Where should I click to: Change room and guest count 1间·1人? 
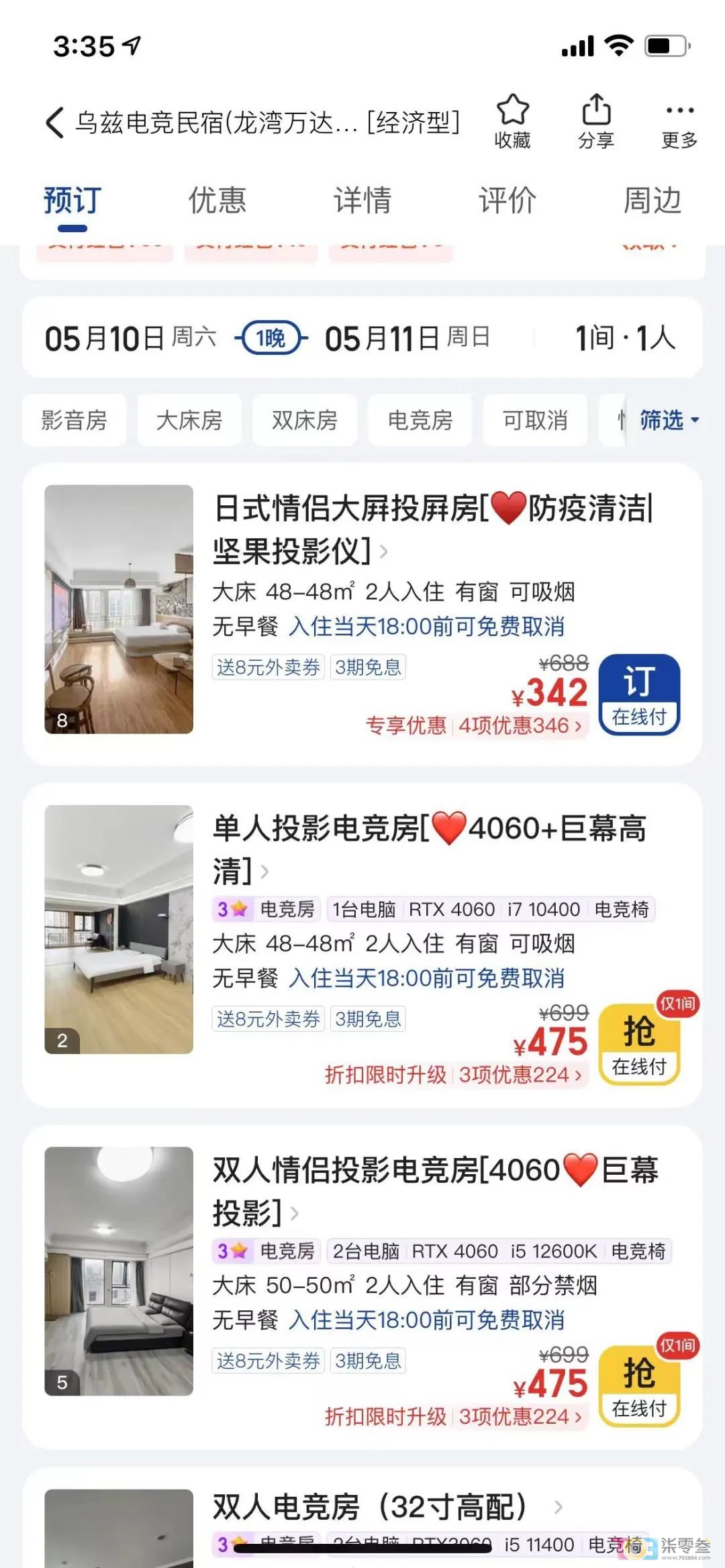pyautogui.click(x=624, y=338)
